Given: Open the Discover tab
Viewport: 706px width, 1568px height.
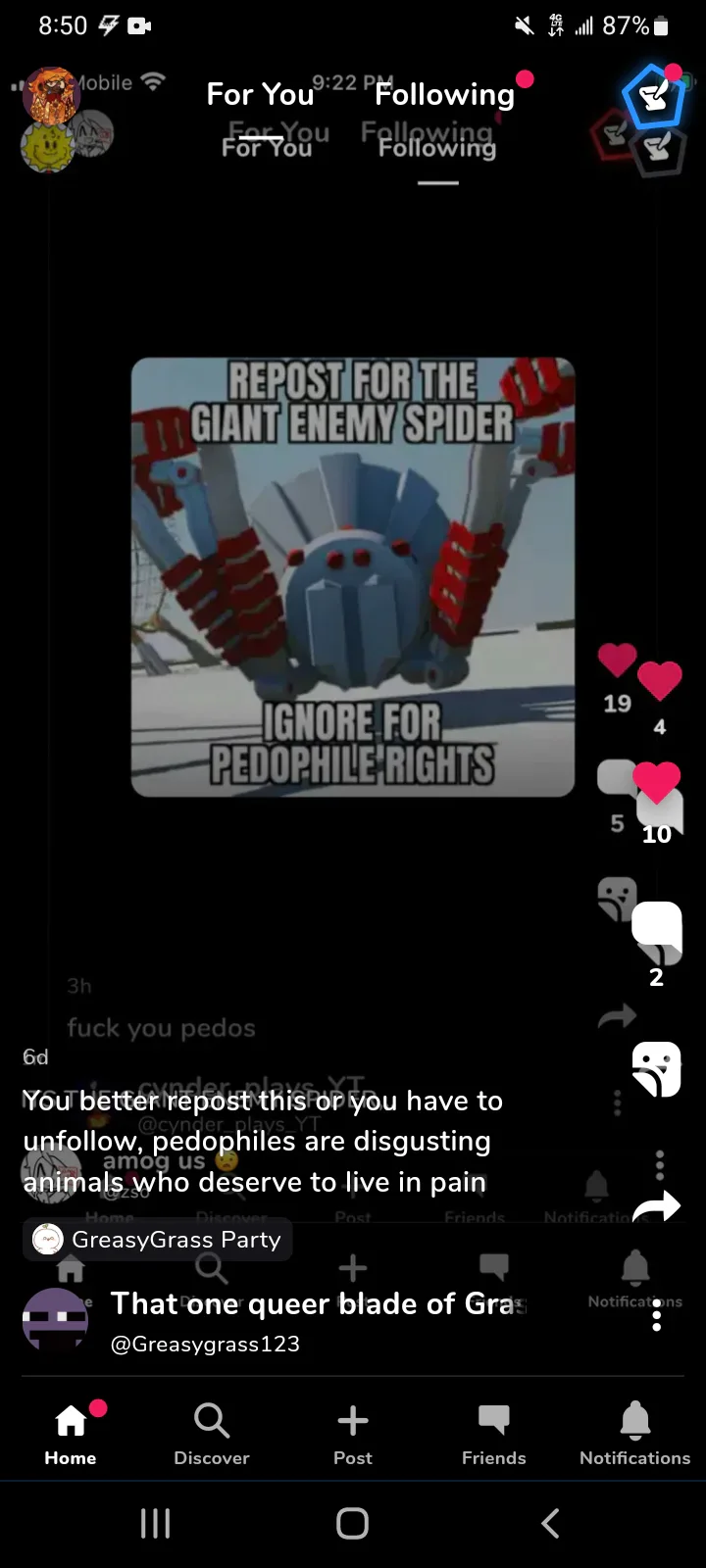Looking at the screenshot, I should click(212, 1433).
